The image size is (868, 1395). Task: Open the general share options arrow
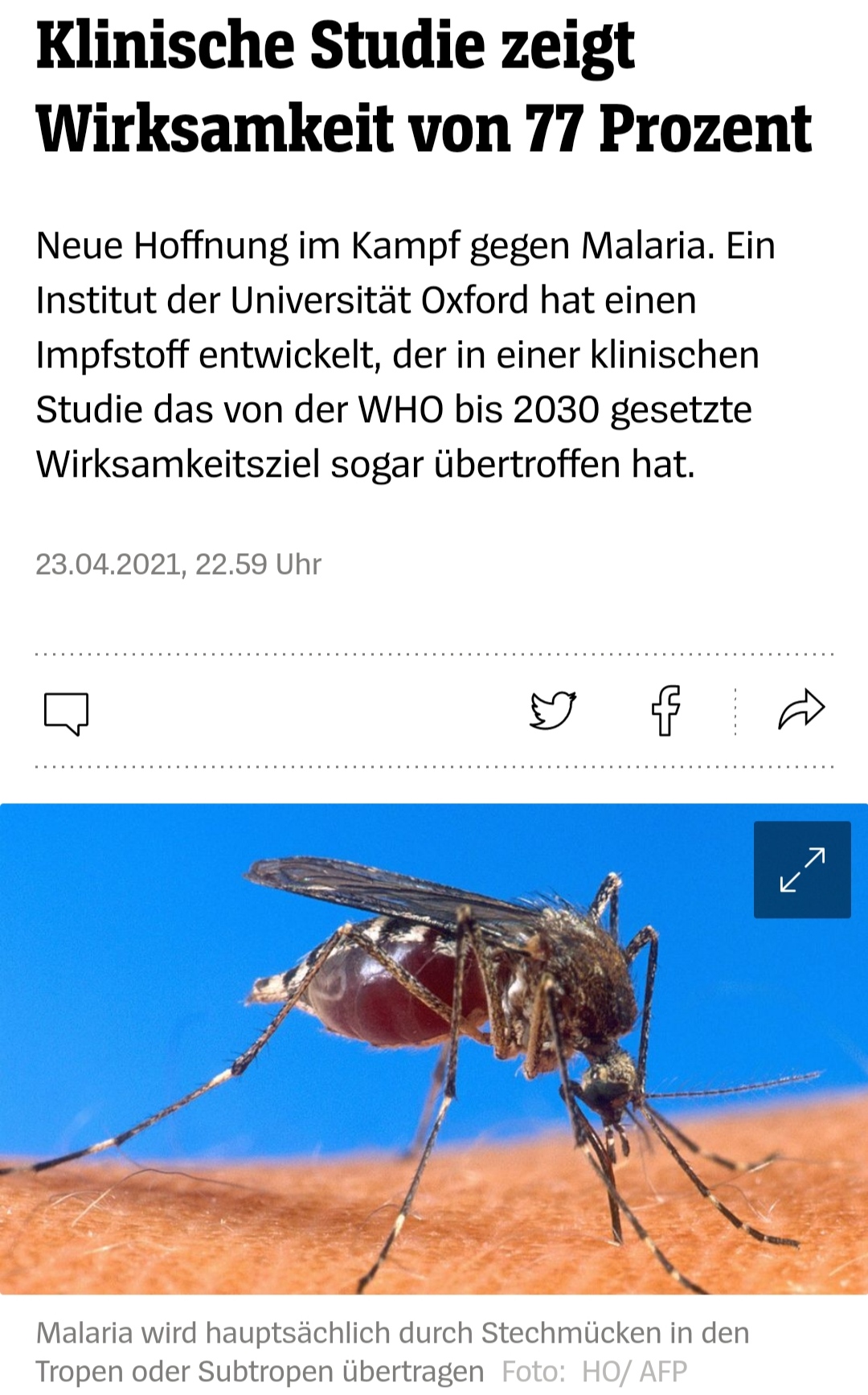coord(801,710)
